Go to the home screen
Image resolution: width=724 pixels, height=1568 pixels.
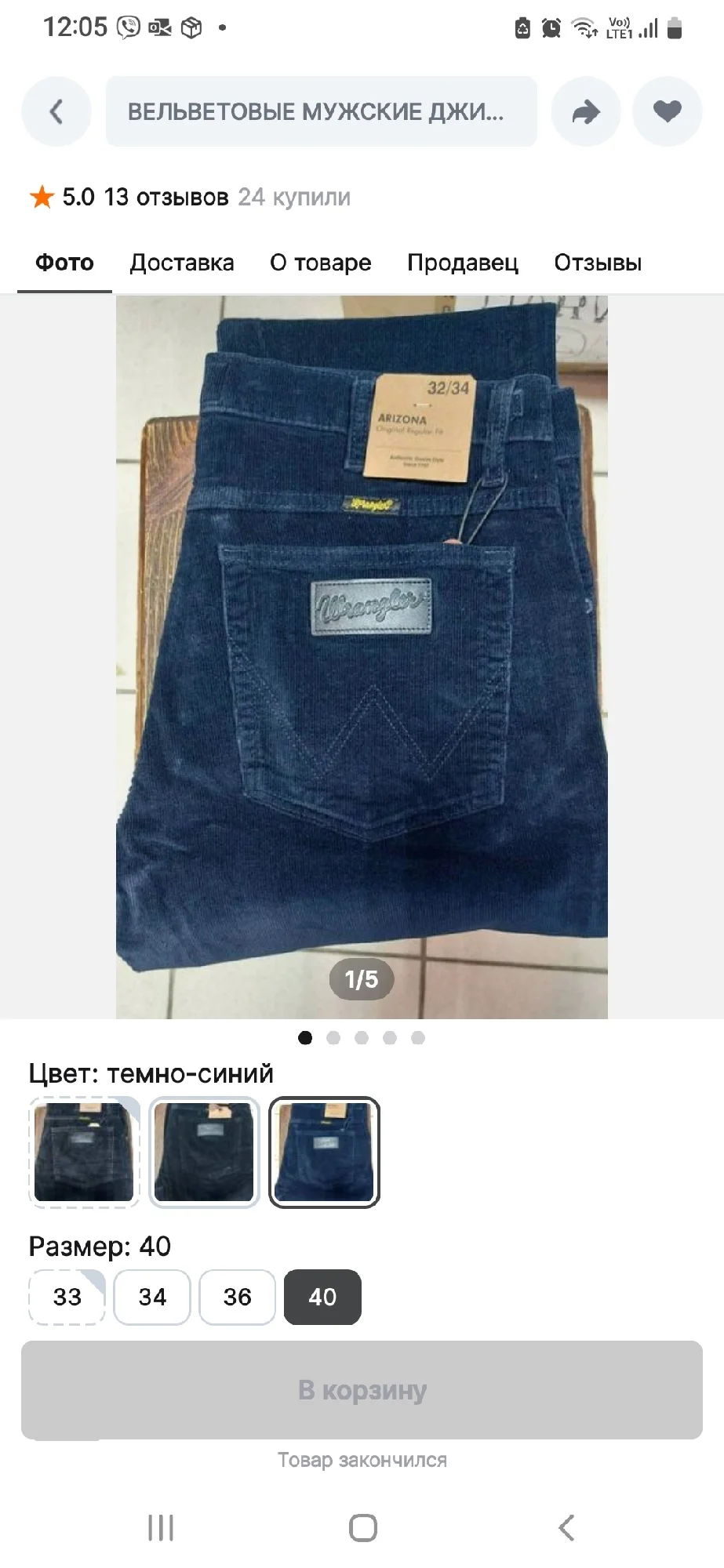362,1527
